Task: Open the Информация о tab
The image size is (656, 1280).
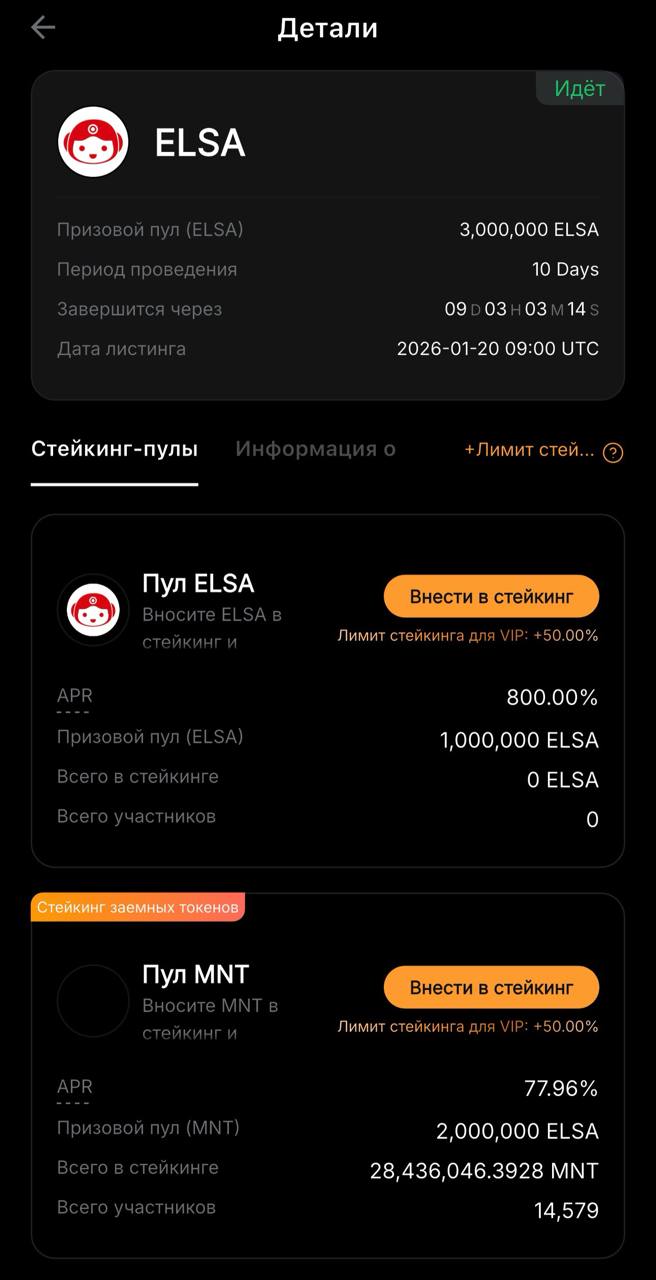Action: click(315, 449)
